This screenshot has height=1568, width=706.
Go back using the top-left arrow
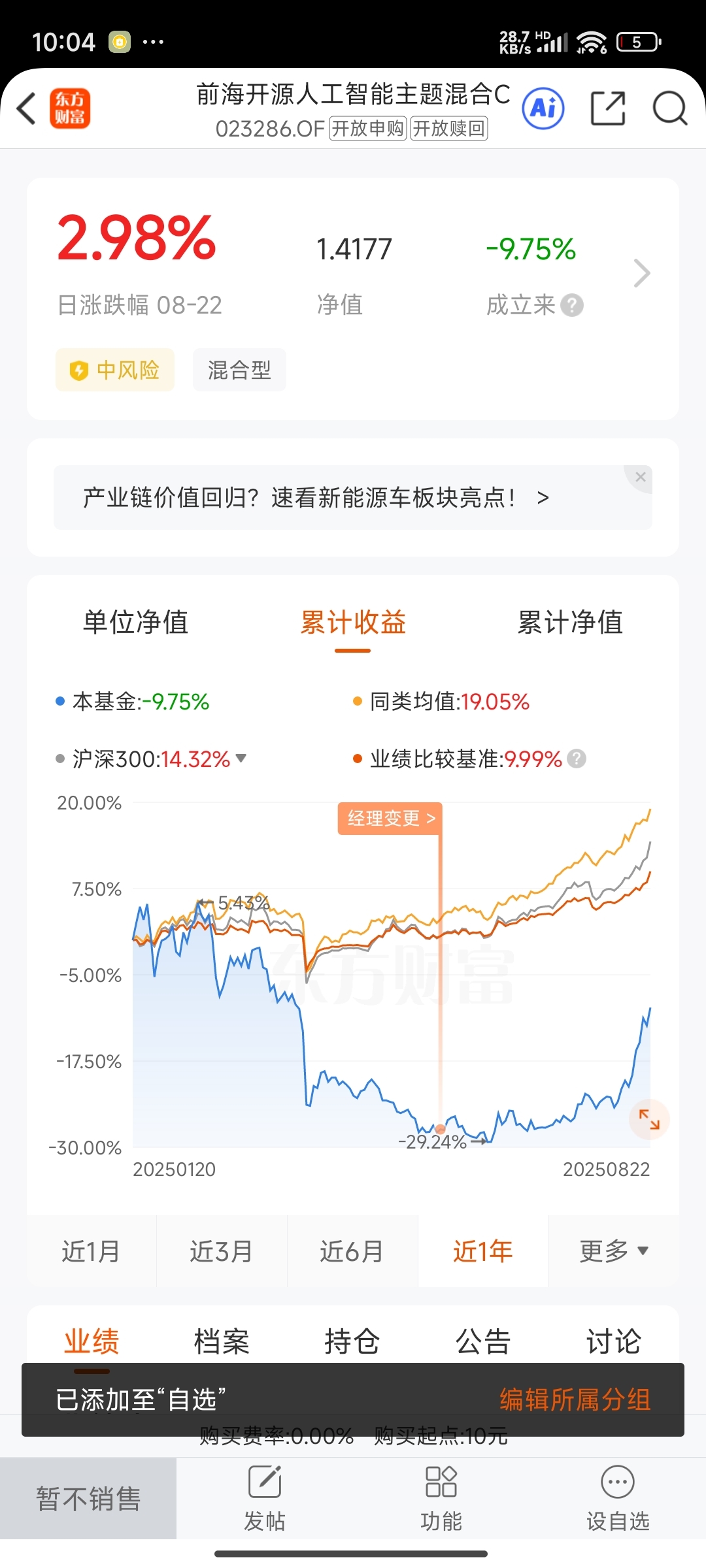(x=26, y=108)
